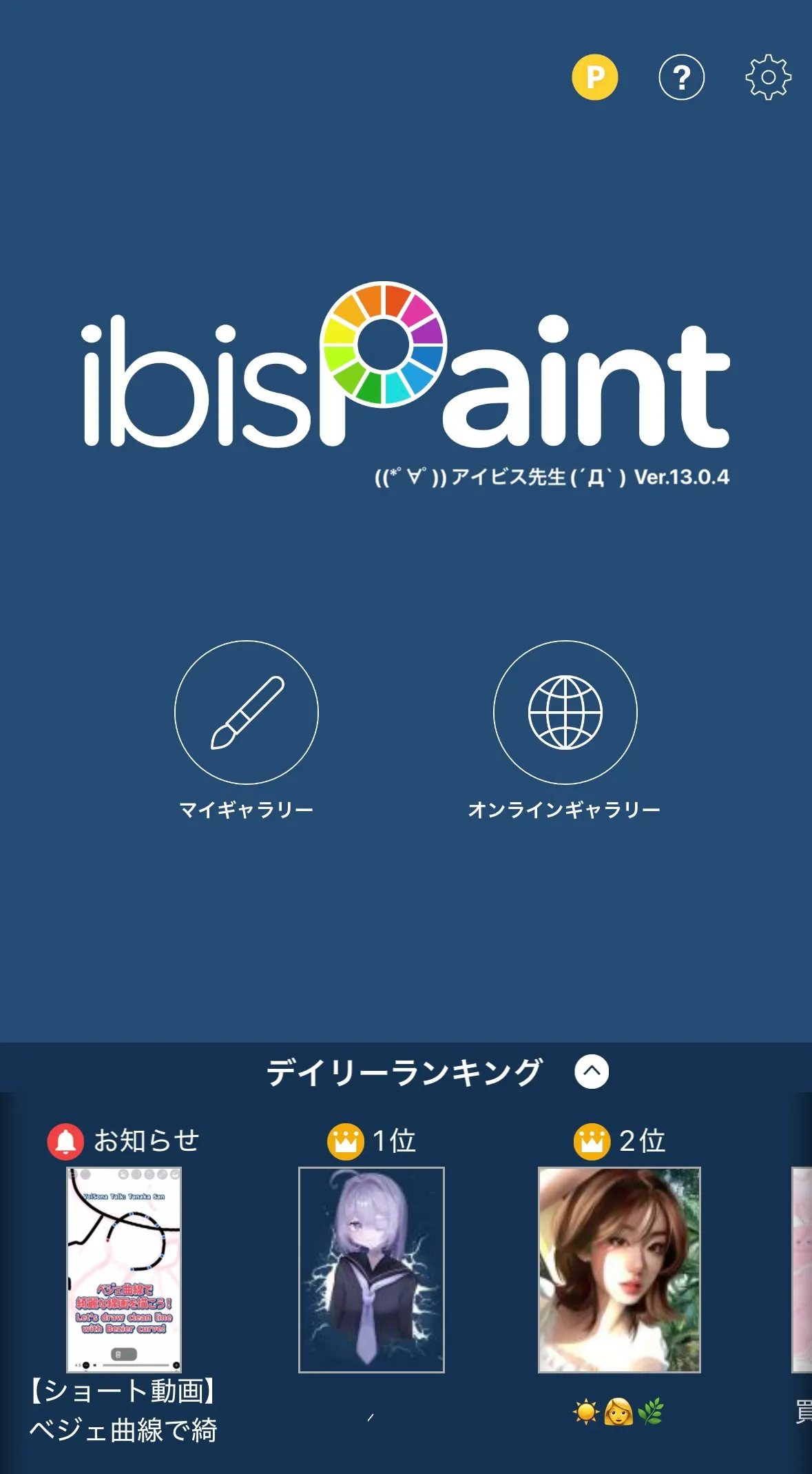This screenshot has width=812, height=1474.
Task: Open the help question mark icon
Action: coord(681,77)
